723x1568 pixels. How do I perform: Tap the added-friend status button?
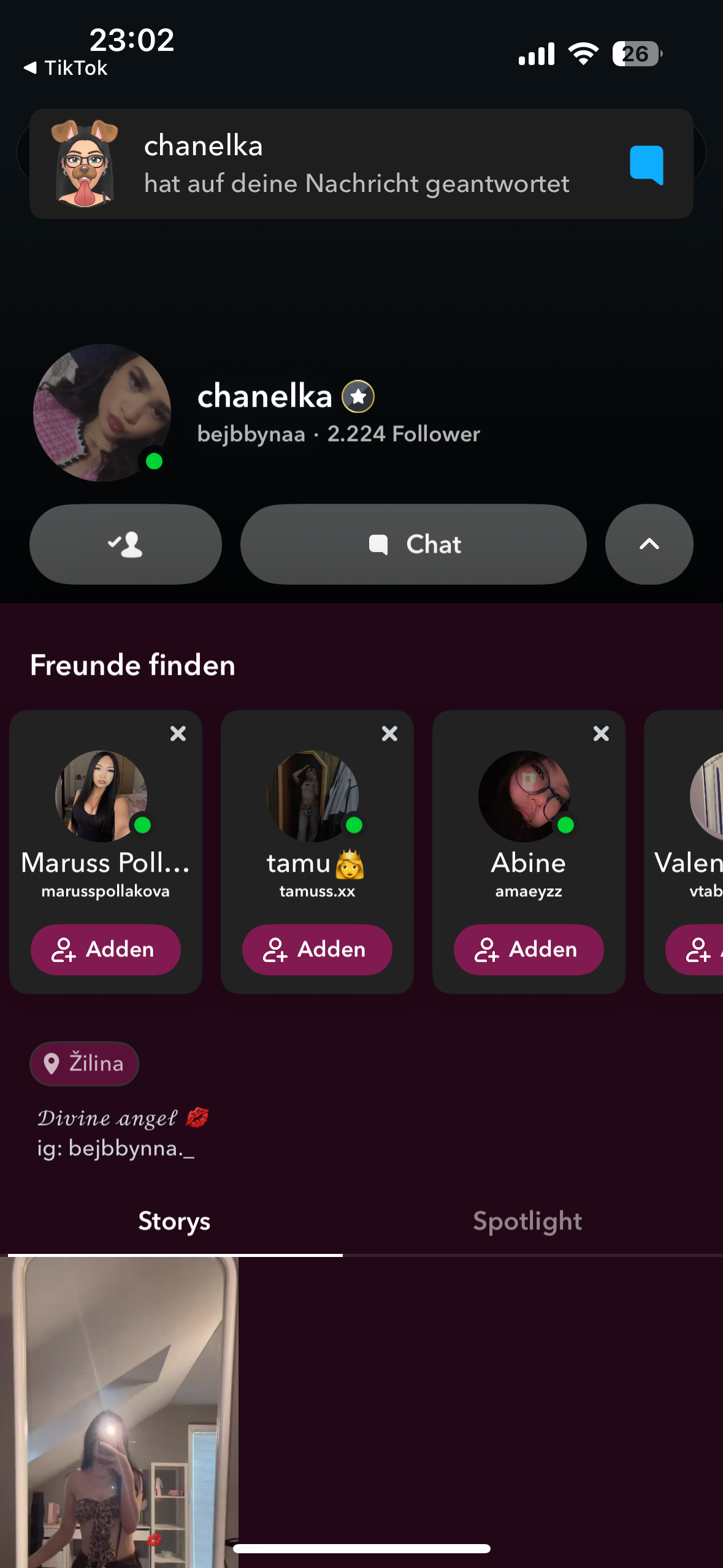[126, 544]
